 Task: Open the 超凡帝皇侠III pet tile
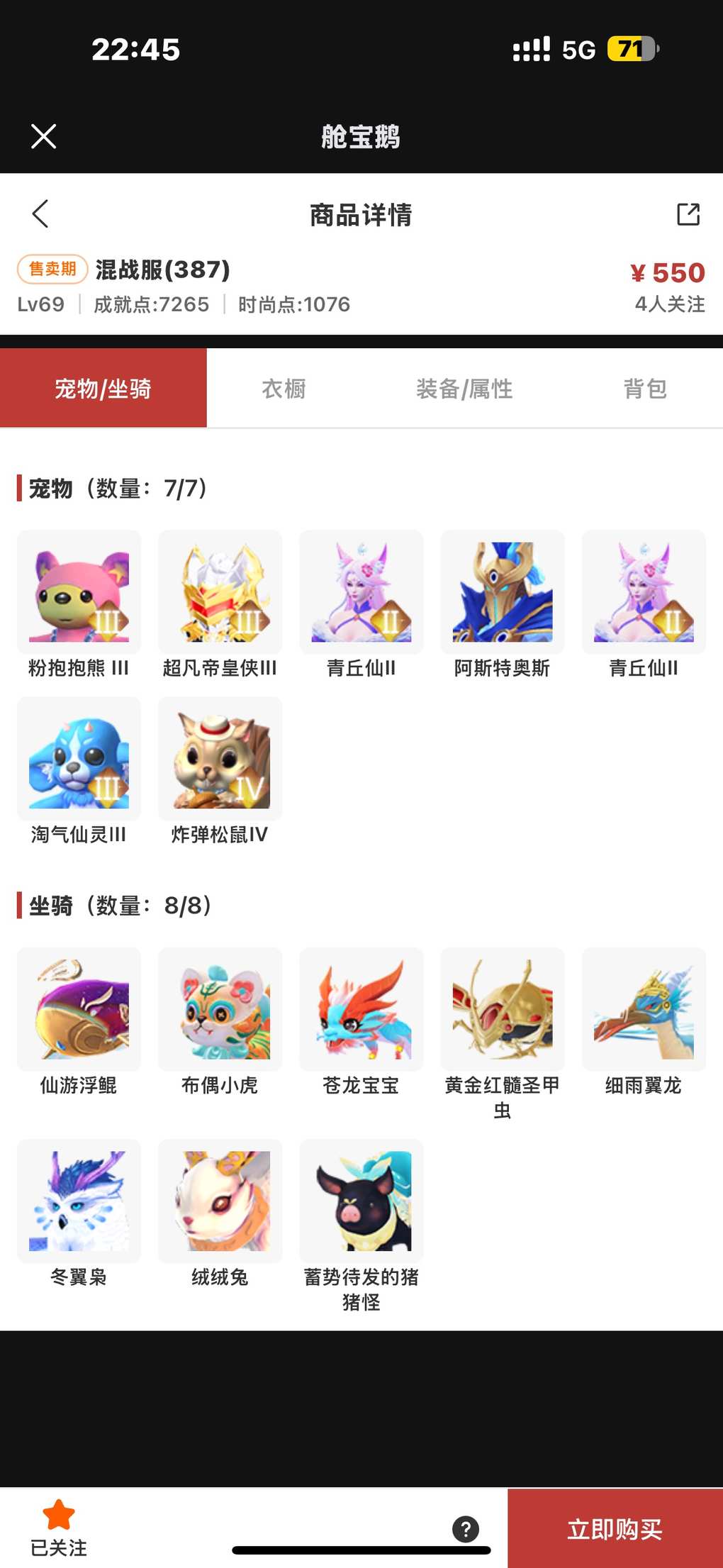[220, 592]
